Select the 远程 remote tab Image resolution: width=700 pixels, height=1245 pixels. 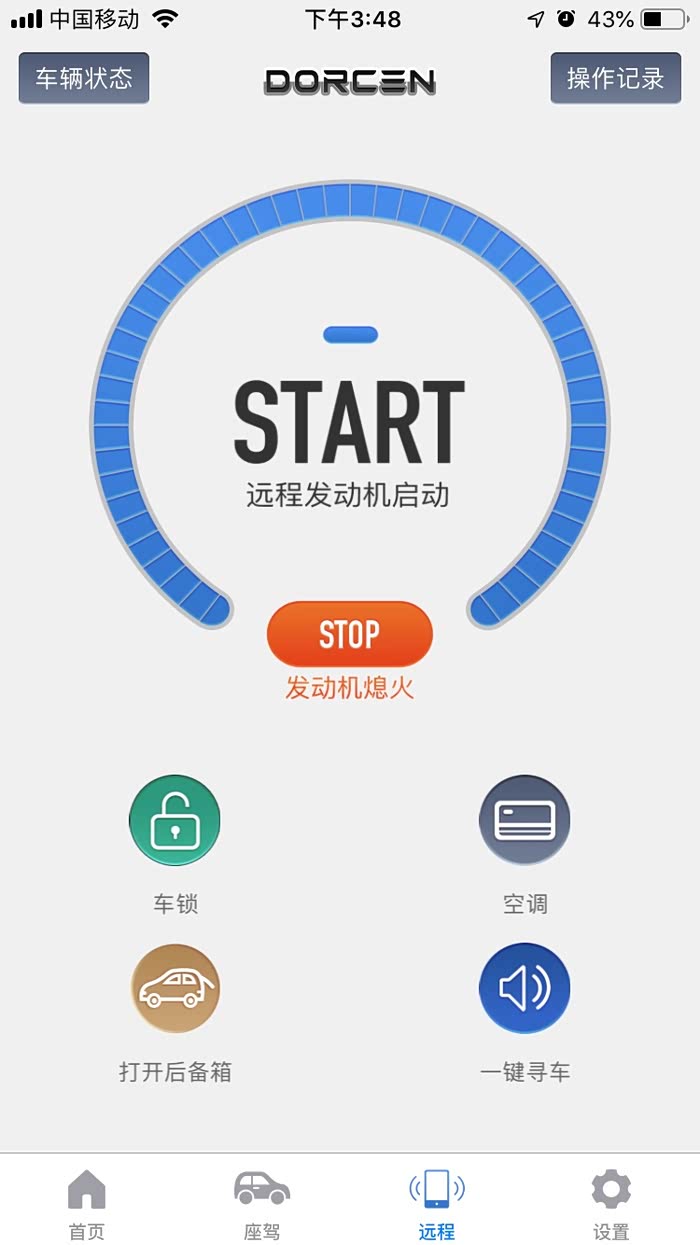[437, 1204]
